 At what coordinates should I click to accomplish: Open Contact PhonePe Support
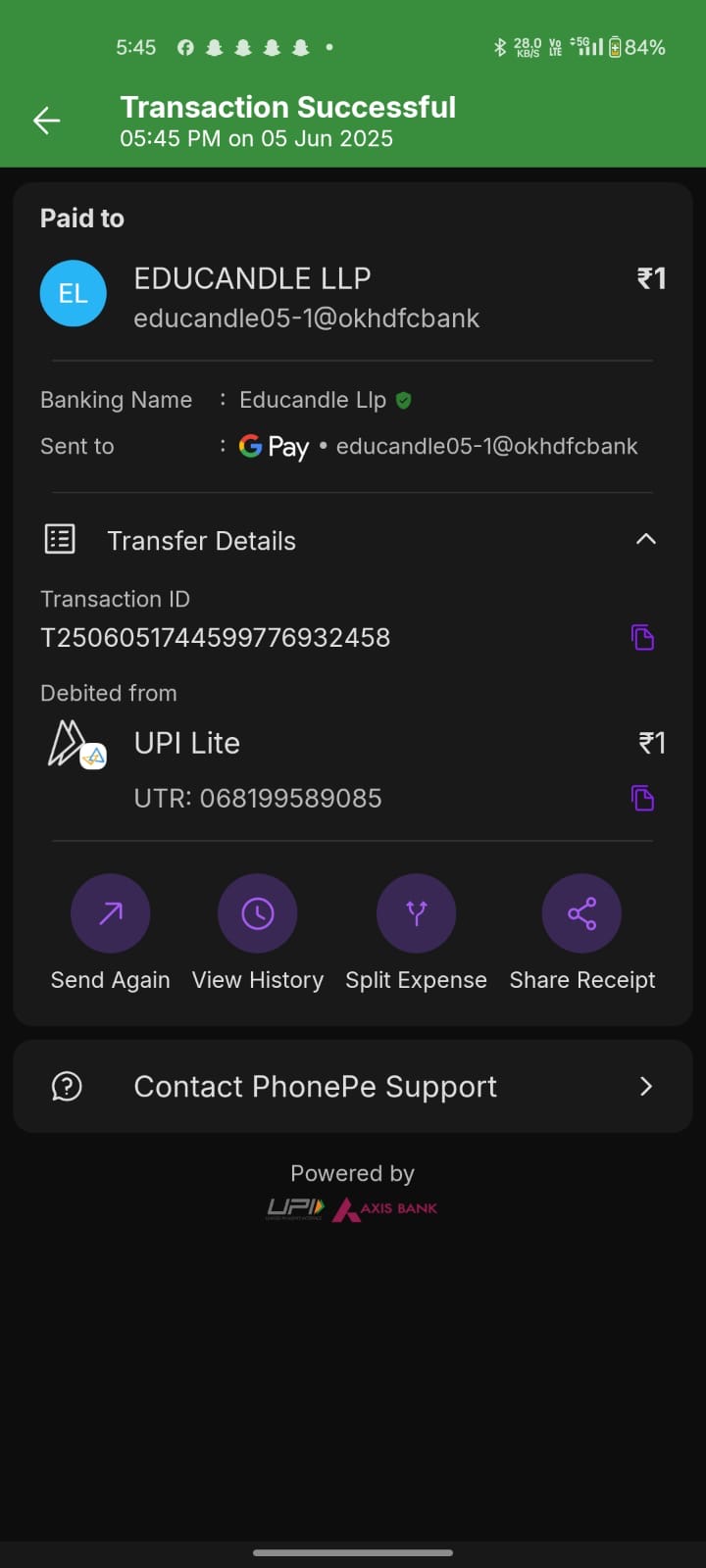[x=353, y=1086]
